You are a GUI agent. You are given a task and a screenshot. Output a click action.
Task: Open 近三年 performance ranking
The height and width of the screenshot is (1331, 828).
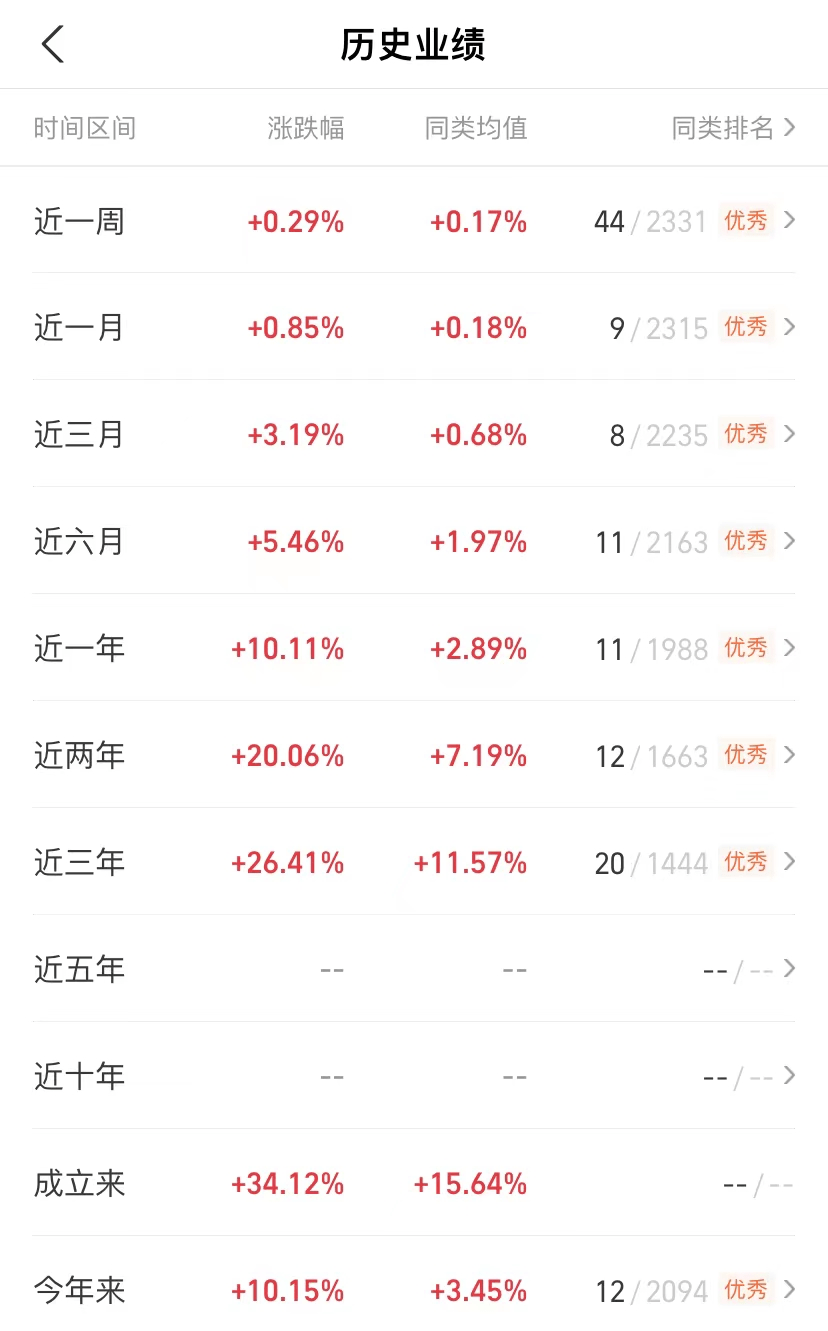click(x=789, y=862)
